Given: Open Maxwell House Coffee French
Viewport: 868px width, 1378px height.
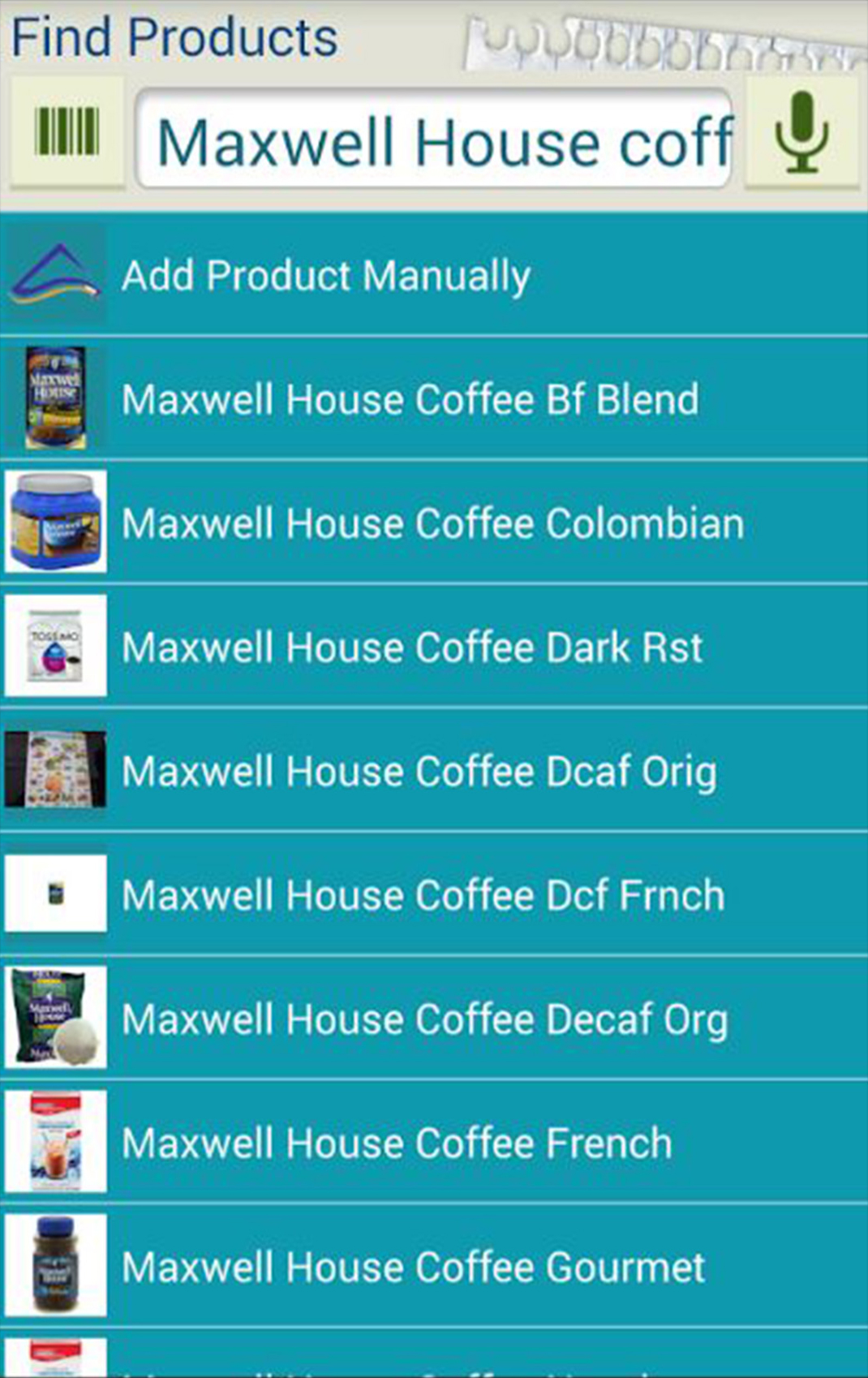Looking at the screenshot, I should tap(434, 1143).
